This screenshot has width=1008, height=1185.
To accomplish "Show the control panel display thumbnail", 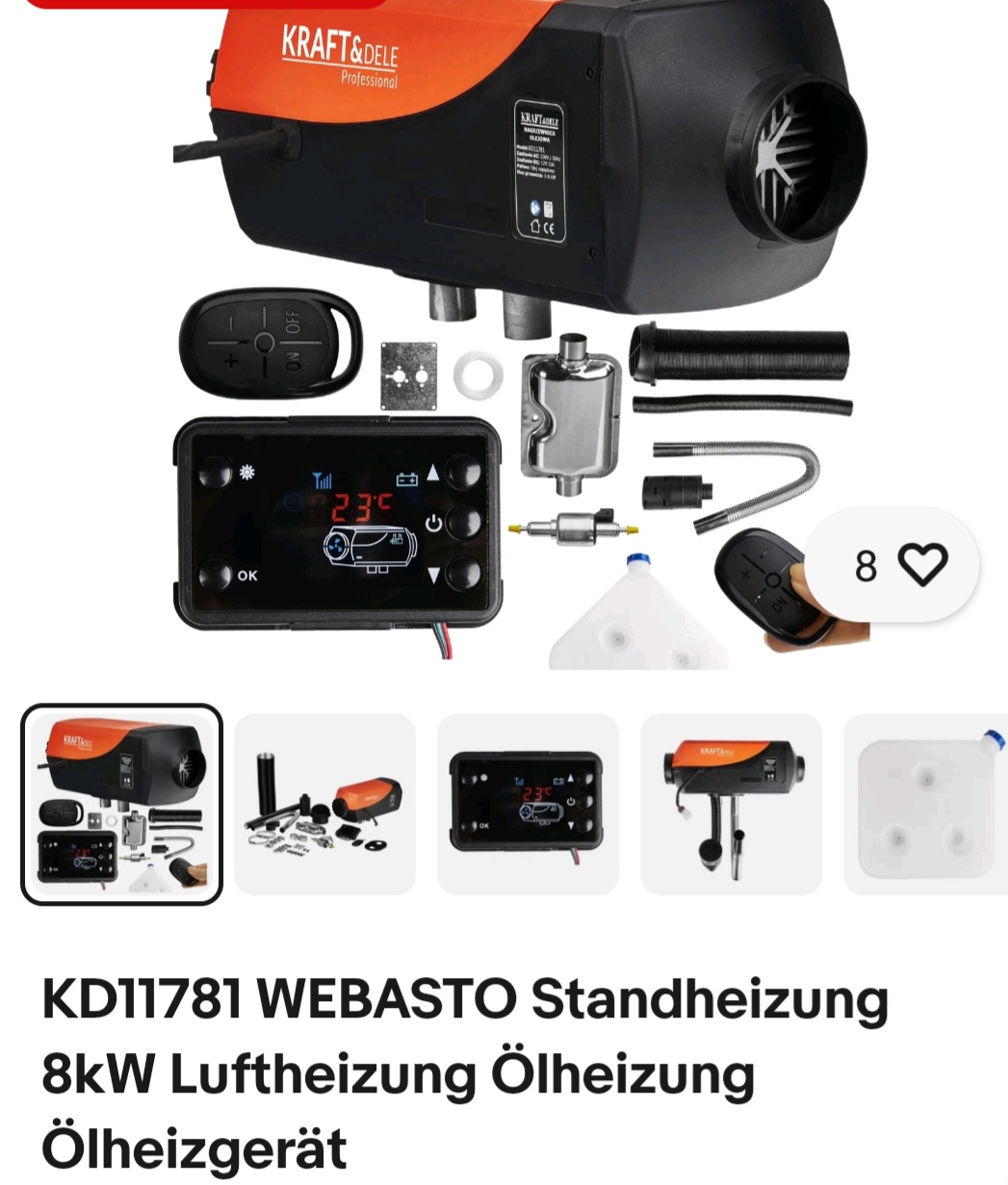I will [x=528, y=805].
